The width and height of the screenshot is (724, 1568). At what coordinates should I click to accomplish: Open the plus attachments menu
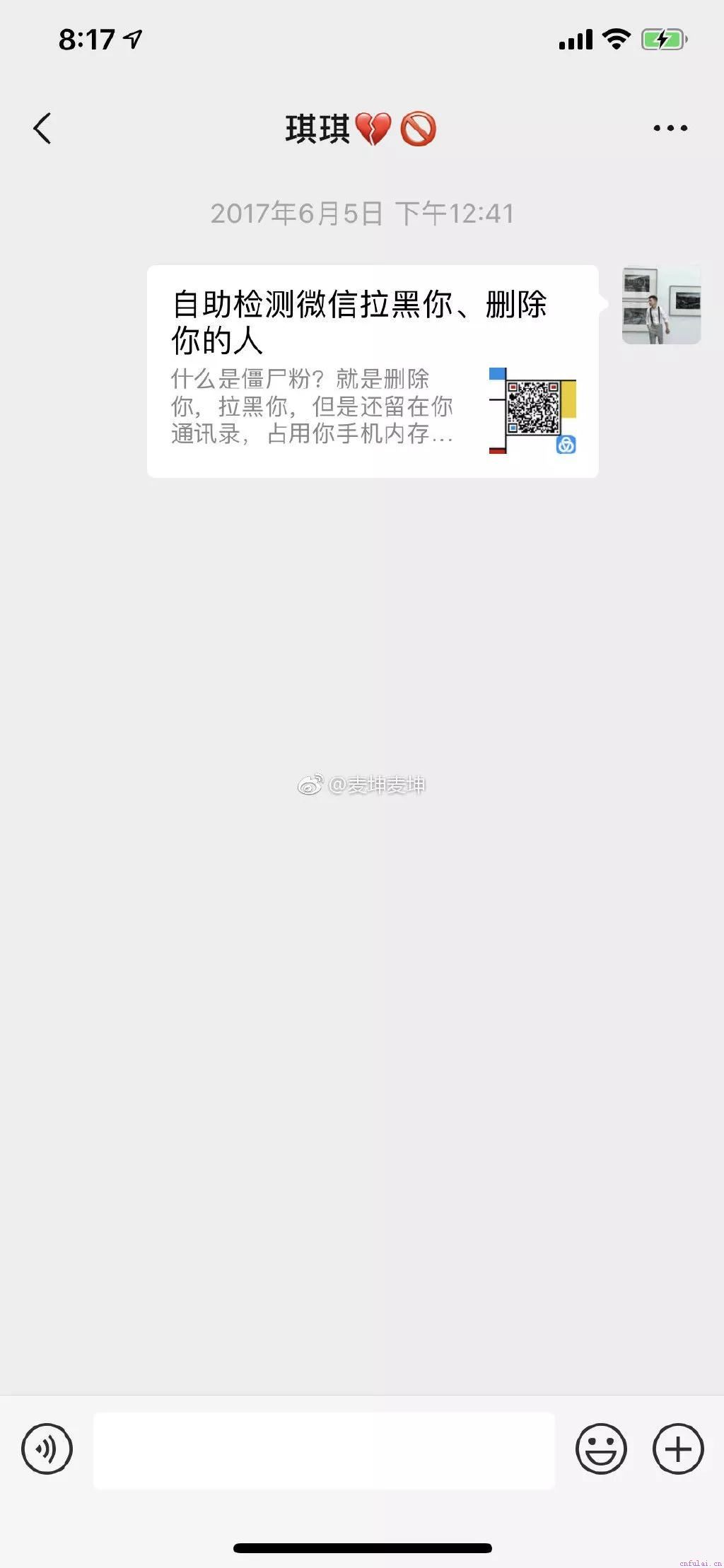[x=677, y=1449]
